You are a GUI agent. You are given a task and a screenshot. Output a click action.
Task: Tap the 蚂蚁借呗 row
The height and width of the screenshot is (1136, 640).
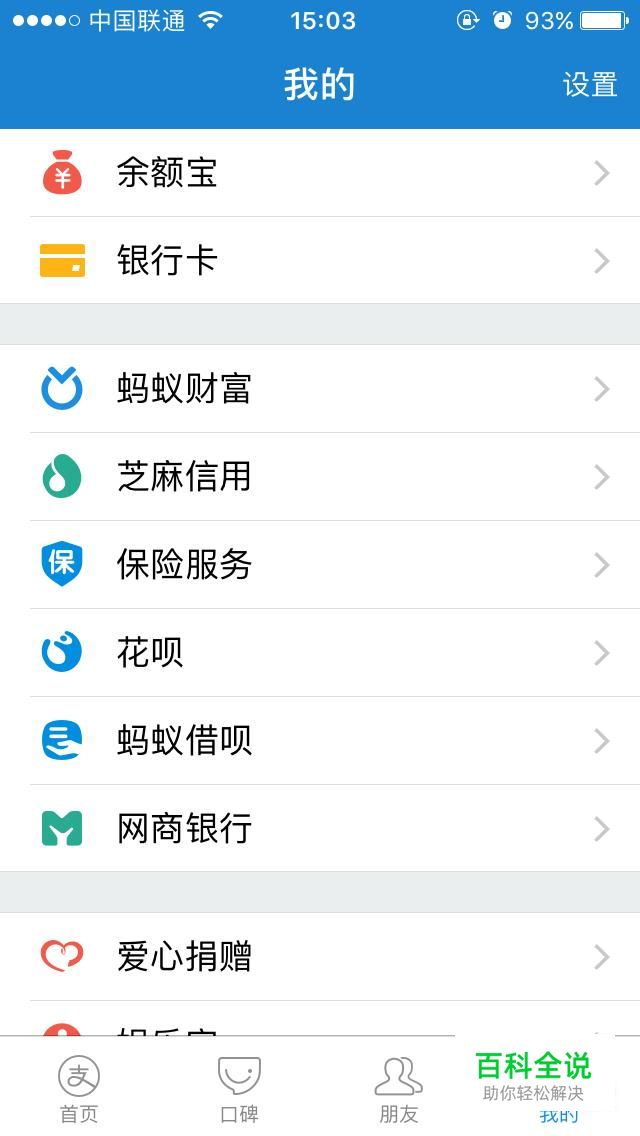click(x=320, y=741)
